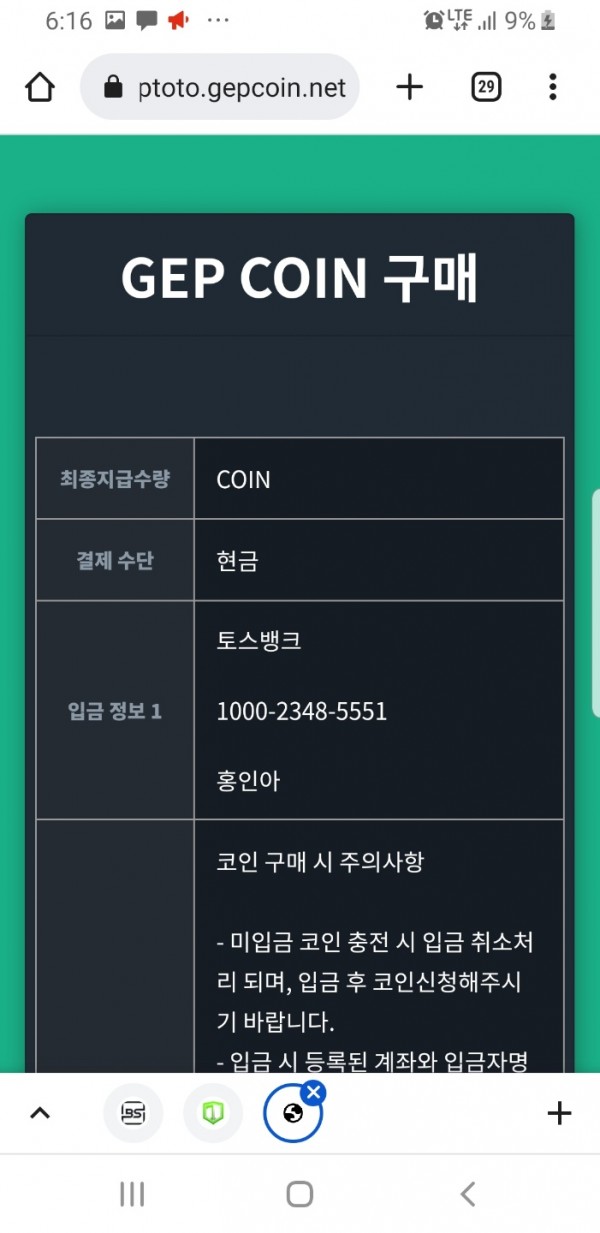Switch to the green shield tab
Screen dimensions: 600x1233
tap(213, 1113)
